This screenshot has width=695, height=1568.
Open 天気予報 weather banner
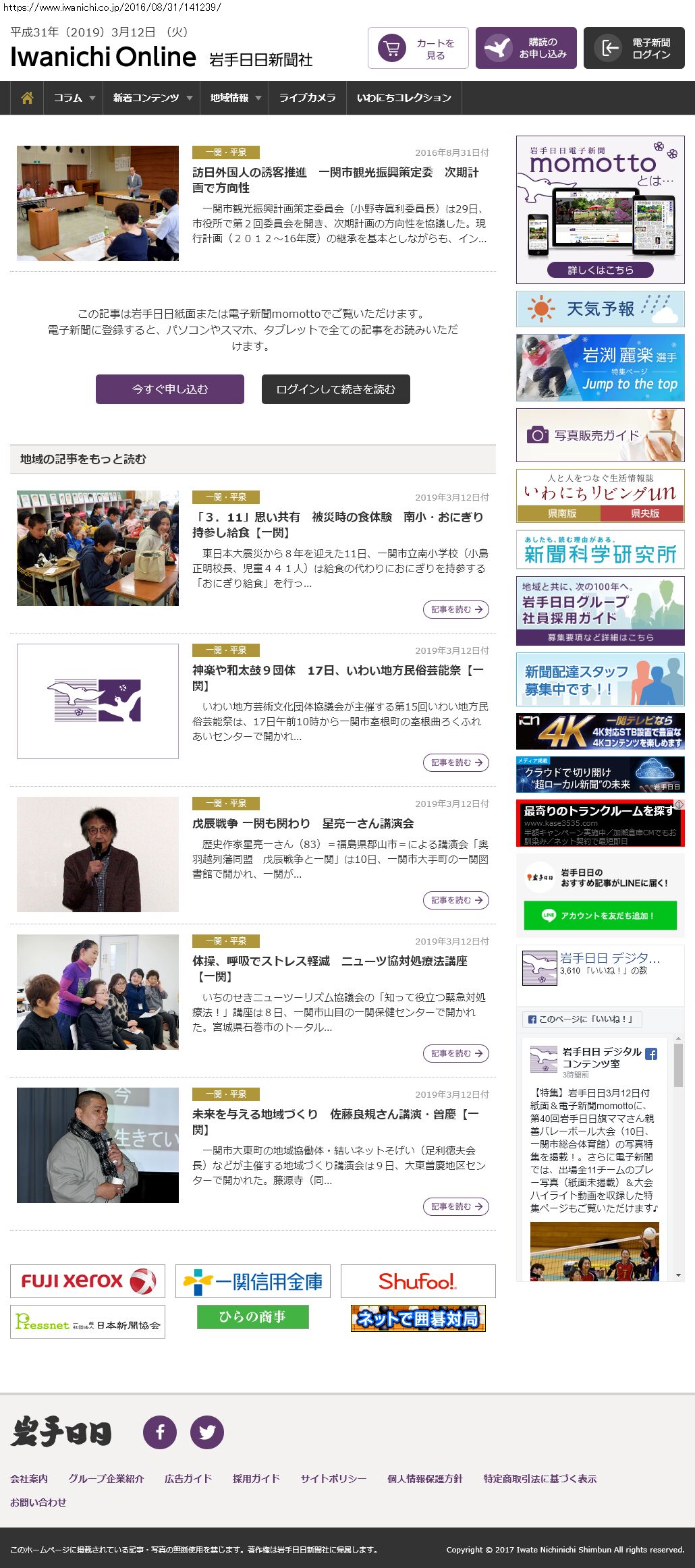600,309
